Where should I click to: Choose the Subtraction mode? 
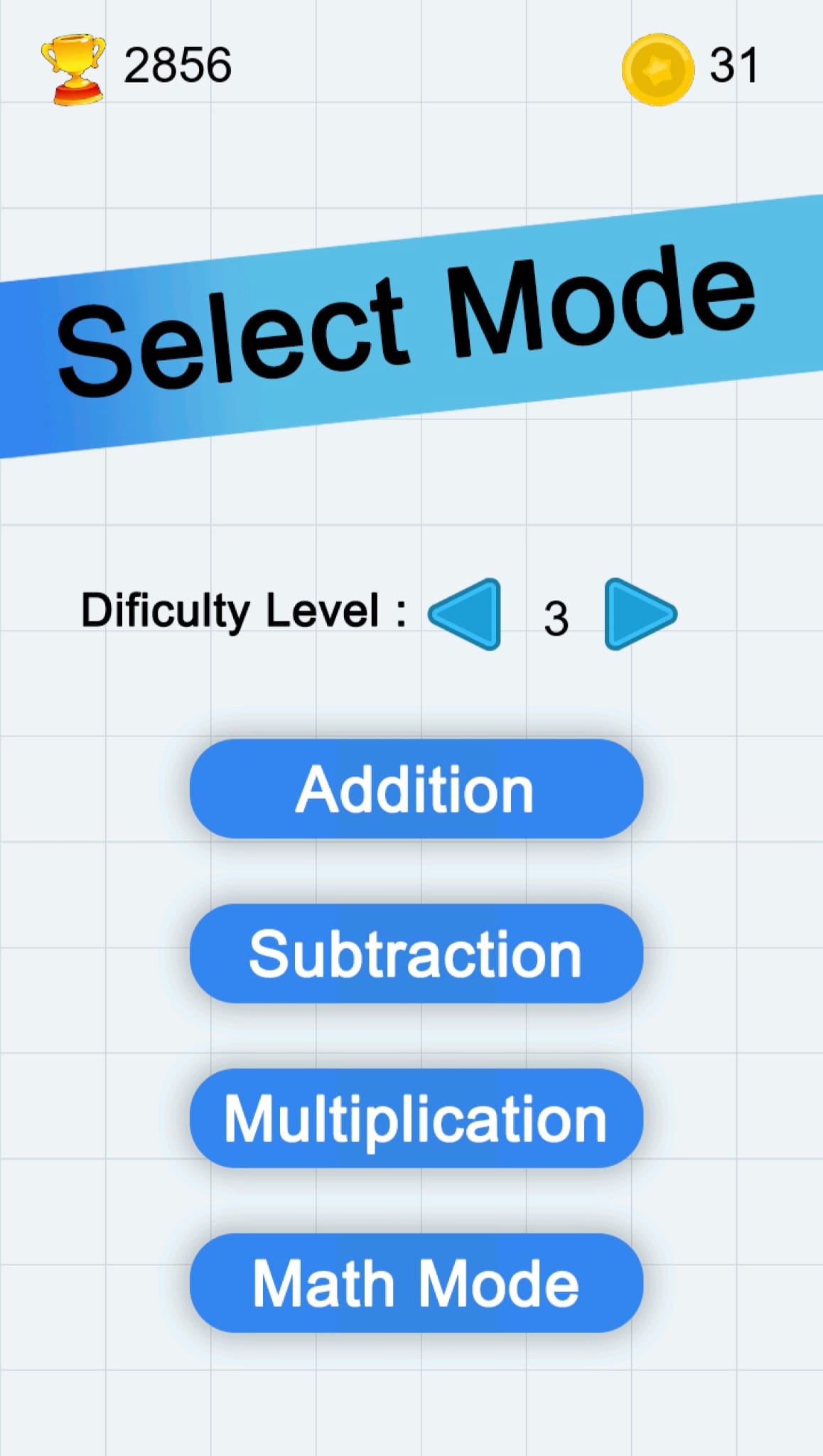(x=416, y=953)
